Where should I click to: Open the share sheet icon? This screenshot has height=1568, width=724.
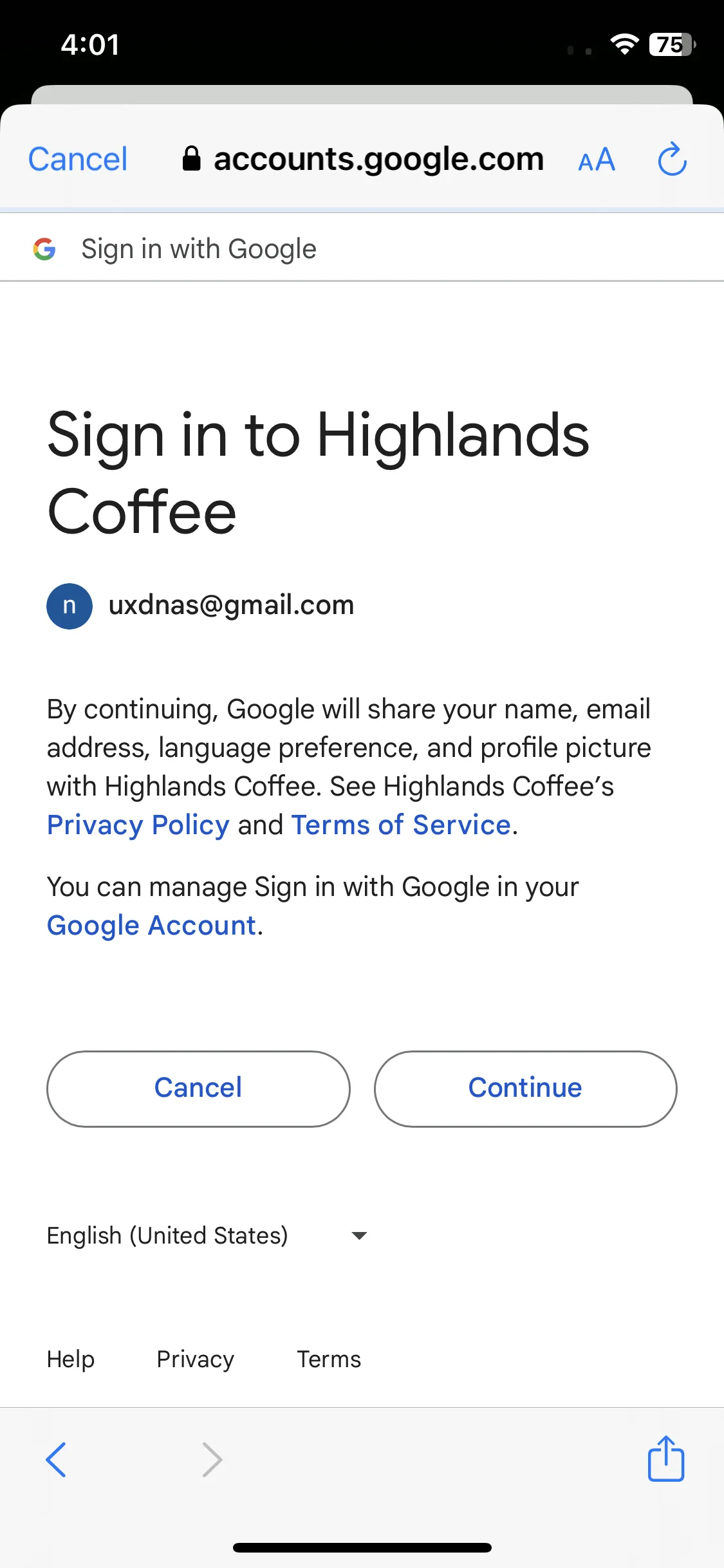(665, 1459)
